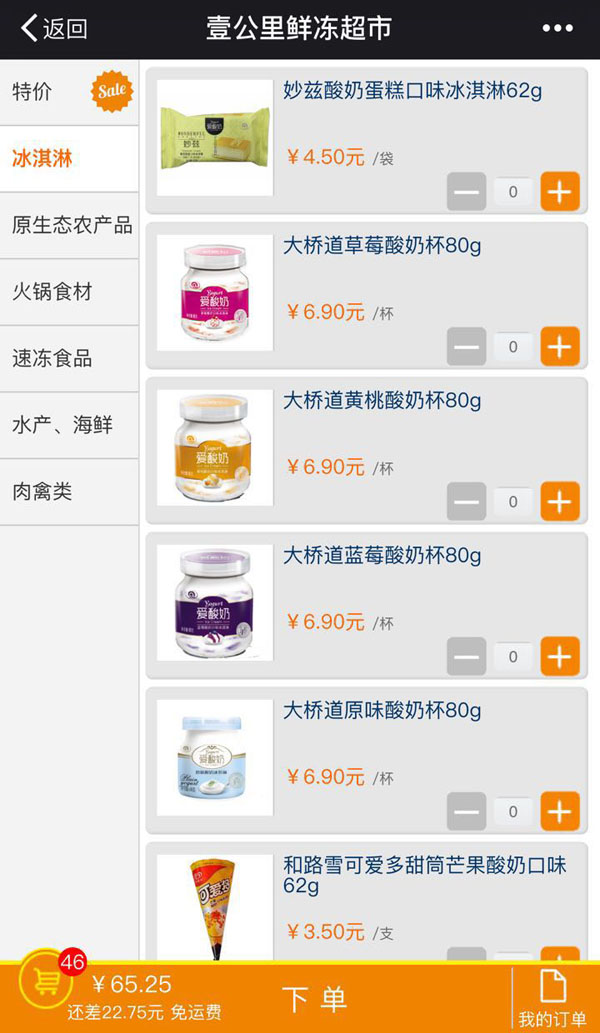Open the 肉禽类 category

[69, 492]
